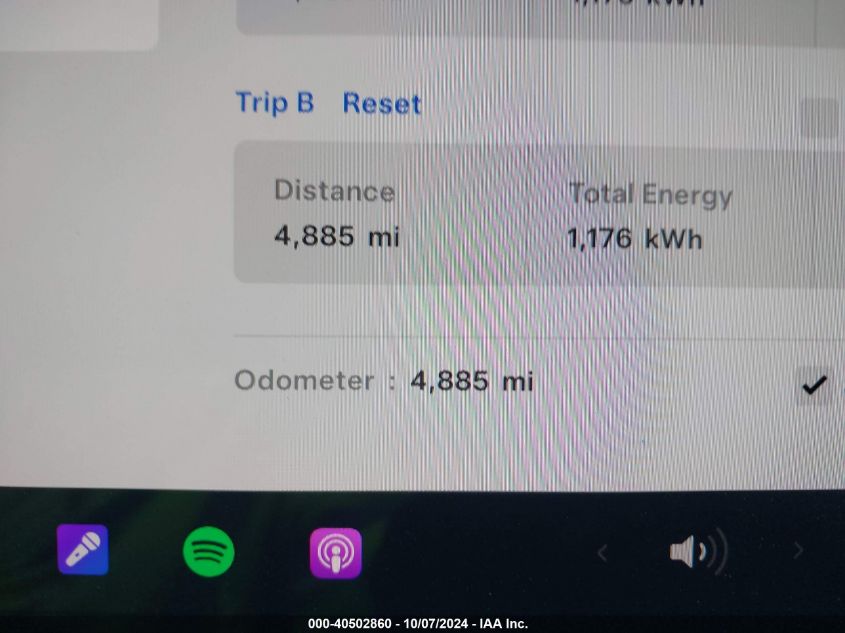Lower volume with the left chevron
The height and width of the screenshot is (633, 845).
[x=602, y=552]
